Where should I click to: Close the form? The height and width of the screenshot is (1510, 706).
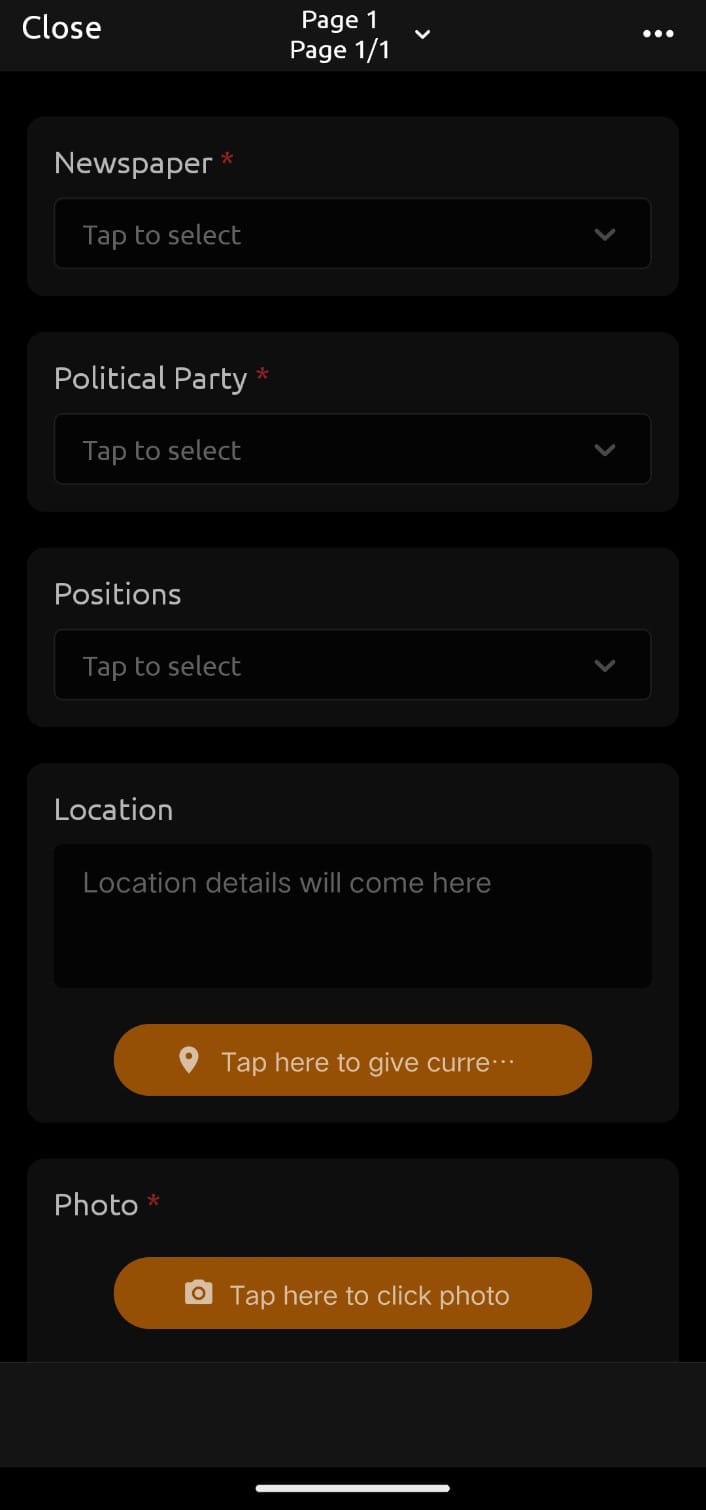(x=61, y=28)
